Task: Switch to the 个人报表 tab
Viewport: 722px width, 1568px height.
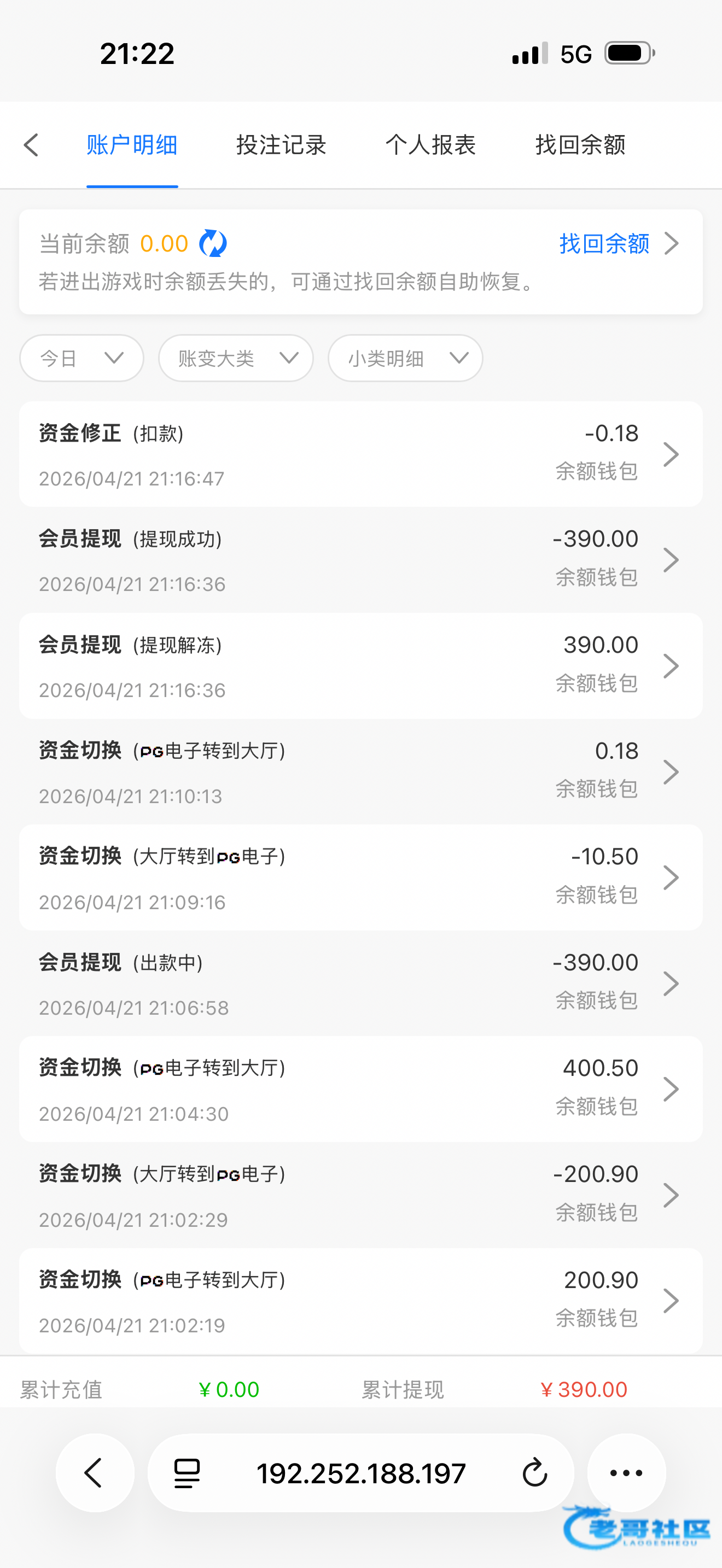Action: coord(430,145)
